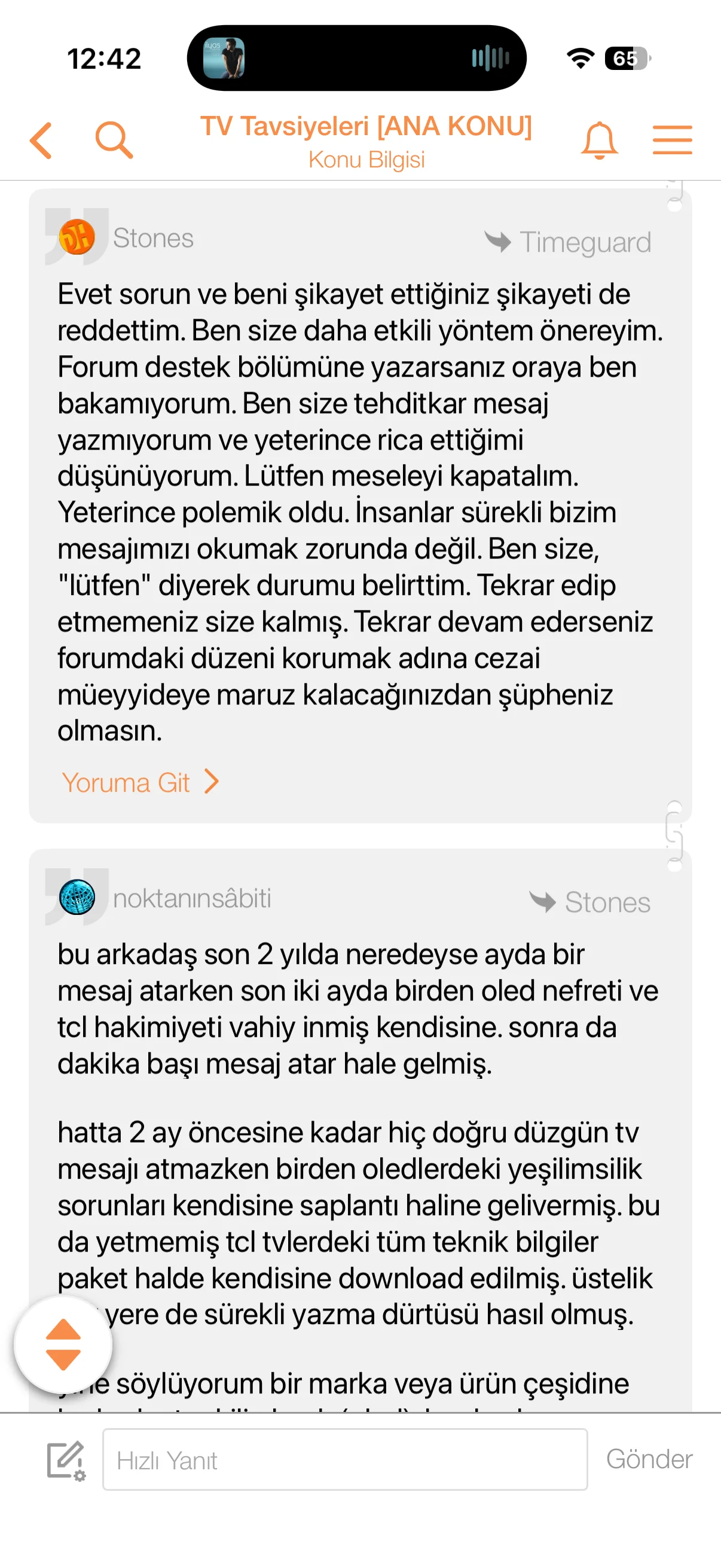
Task: Open the advanced reply editor icon
Action: pos(66,1460)
